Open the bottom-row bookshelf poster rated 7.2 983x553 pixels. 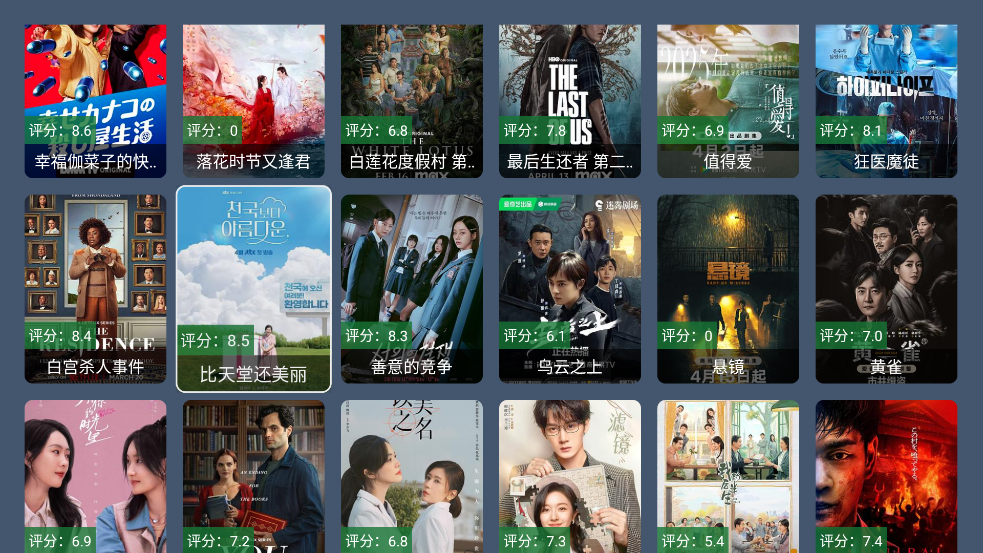(x=253, y=476)
